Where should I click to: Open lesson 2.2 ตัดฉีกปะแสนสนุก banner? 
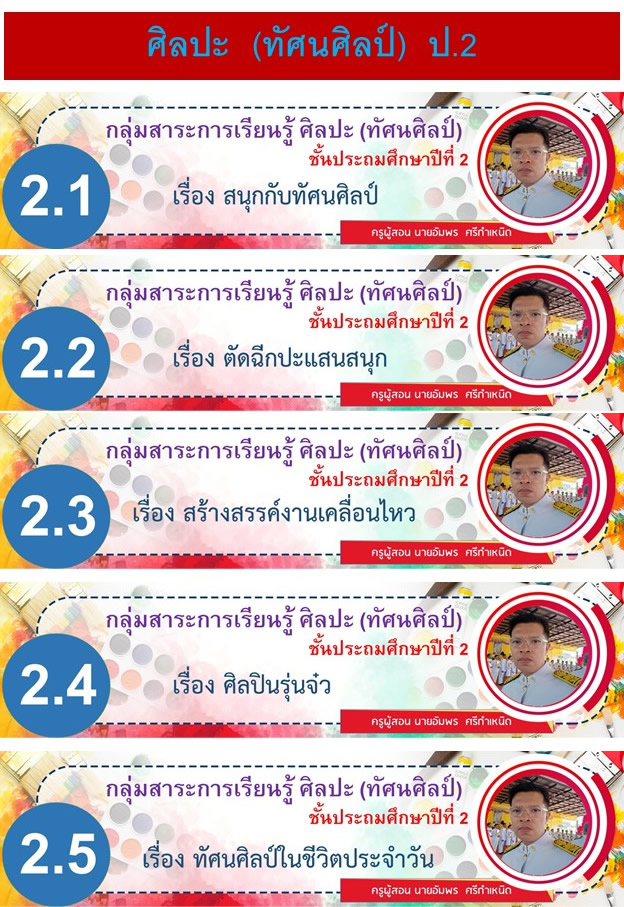point(311,333)
